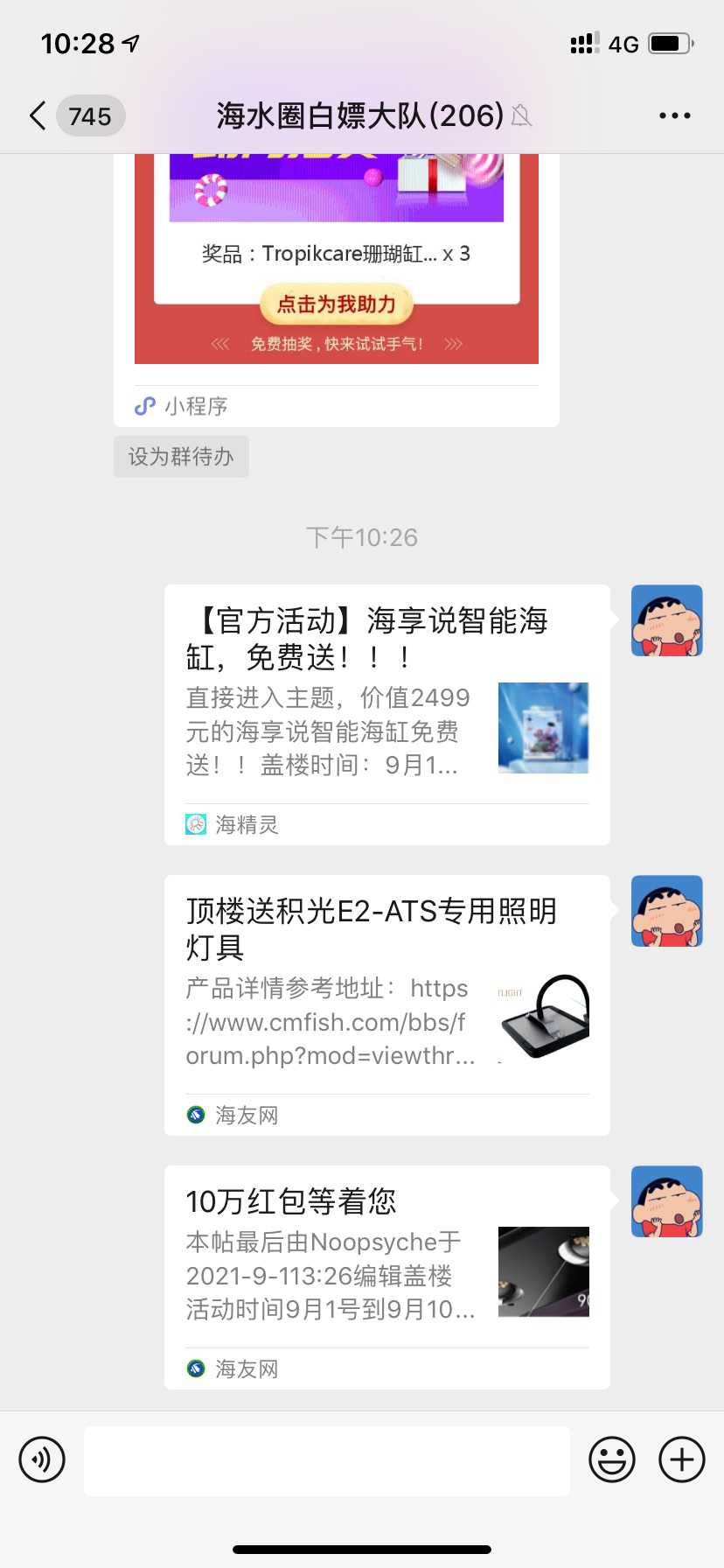Tap 点击为我助力 on the mini program card
Image resolution: width=724 pixels, height=1568 pixels.
(337, 304)
